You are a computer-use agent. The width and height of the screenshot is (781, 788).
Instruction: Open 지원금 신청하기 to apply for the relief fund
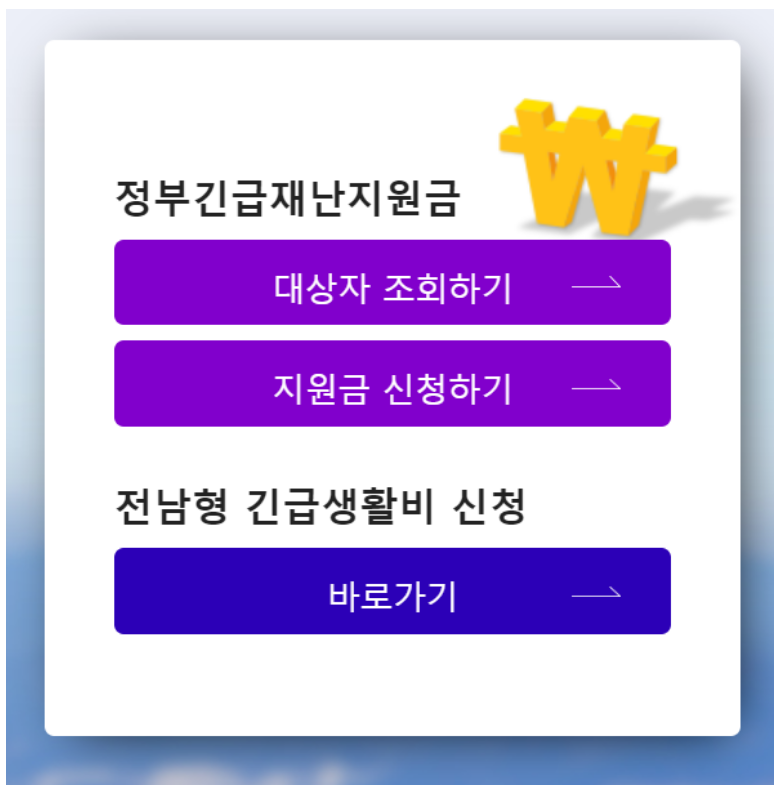click(392, 385)
